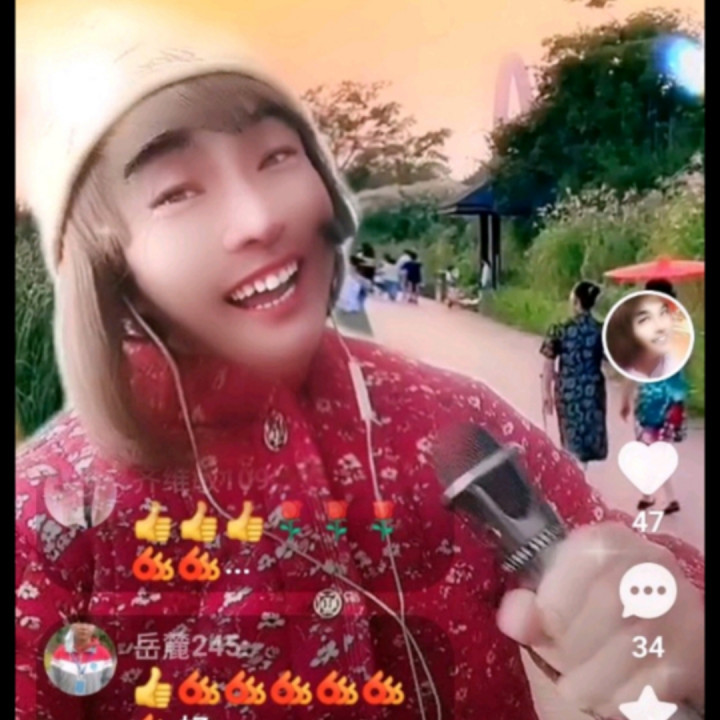
Task: Like this video with the heart
Action: tap(647, 467)
